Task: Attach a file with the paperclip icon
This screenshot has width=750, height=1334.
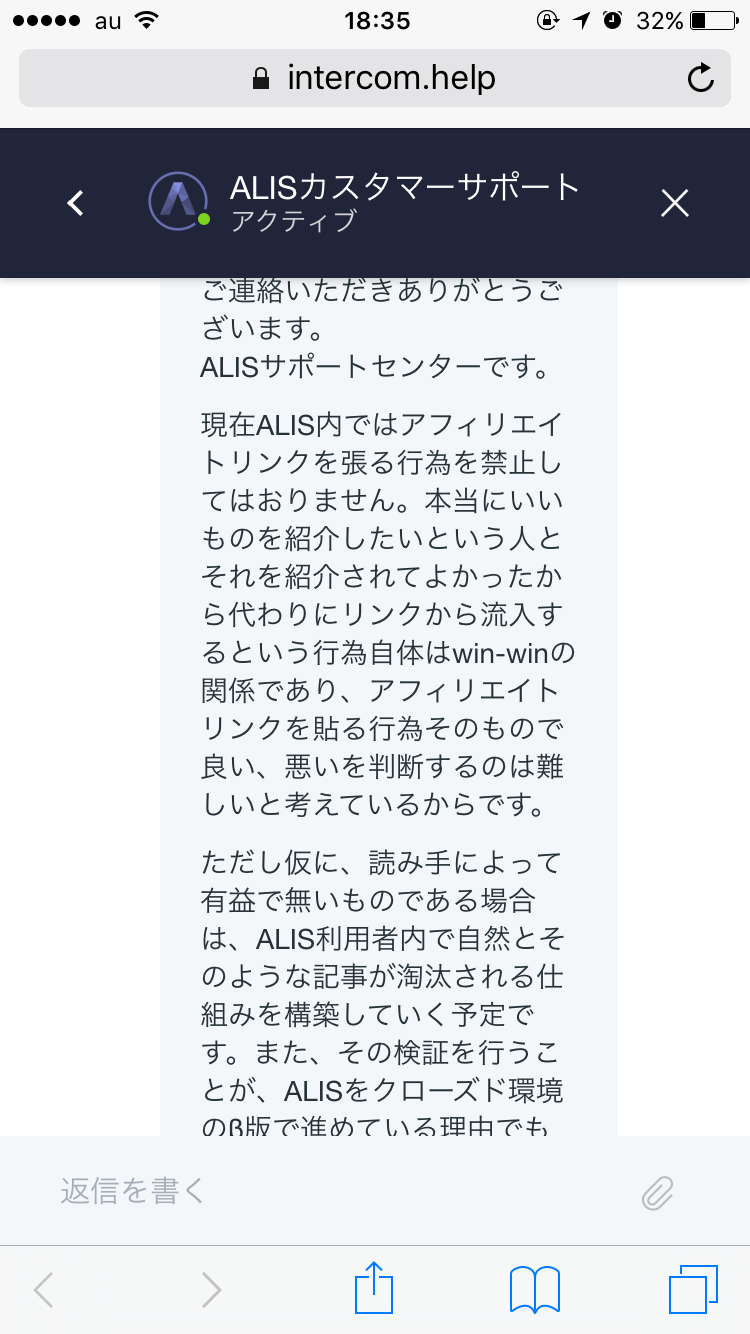Action: coord(657,1192)
